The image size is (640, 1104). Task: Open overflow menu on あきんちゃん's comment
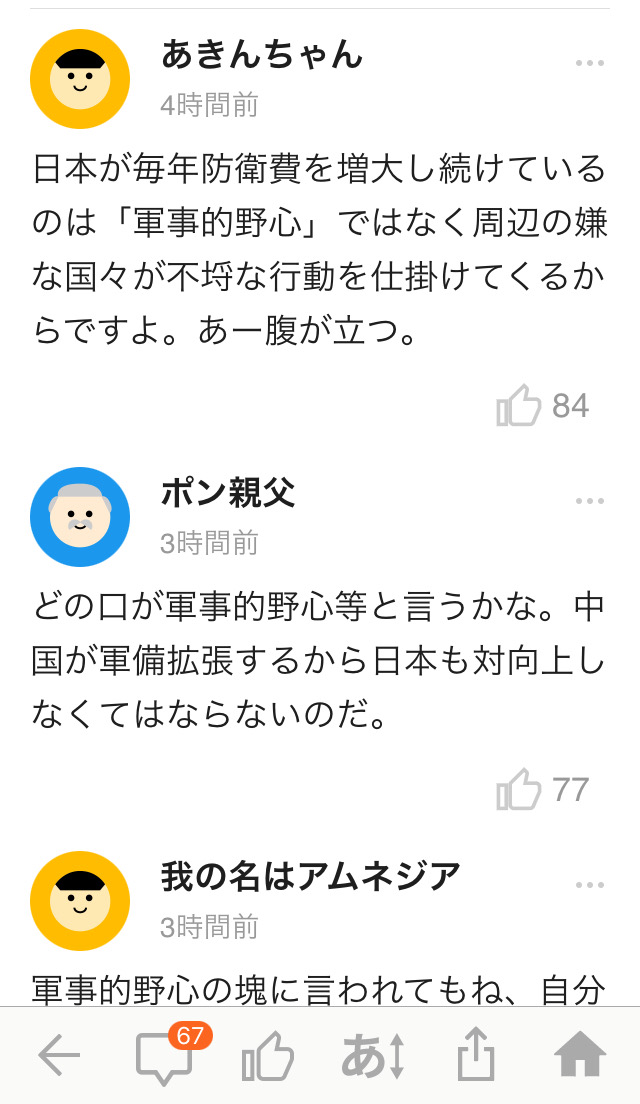(589, 63)
